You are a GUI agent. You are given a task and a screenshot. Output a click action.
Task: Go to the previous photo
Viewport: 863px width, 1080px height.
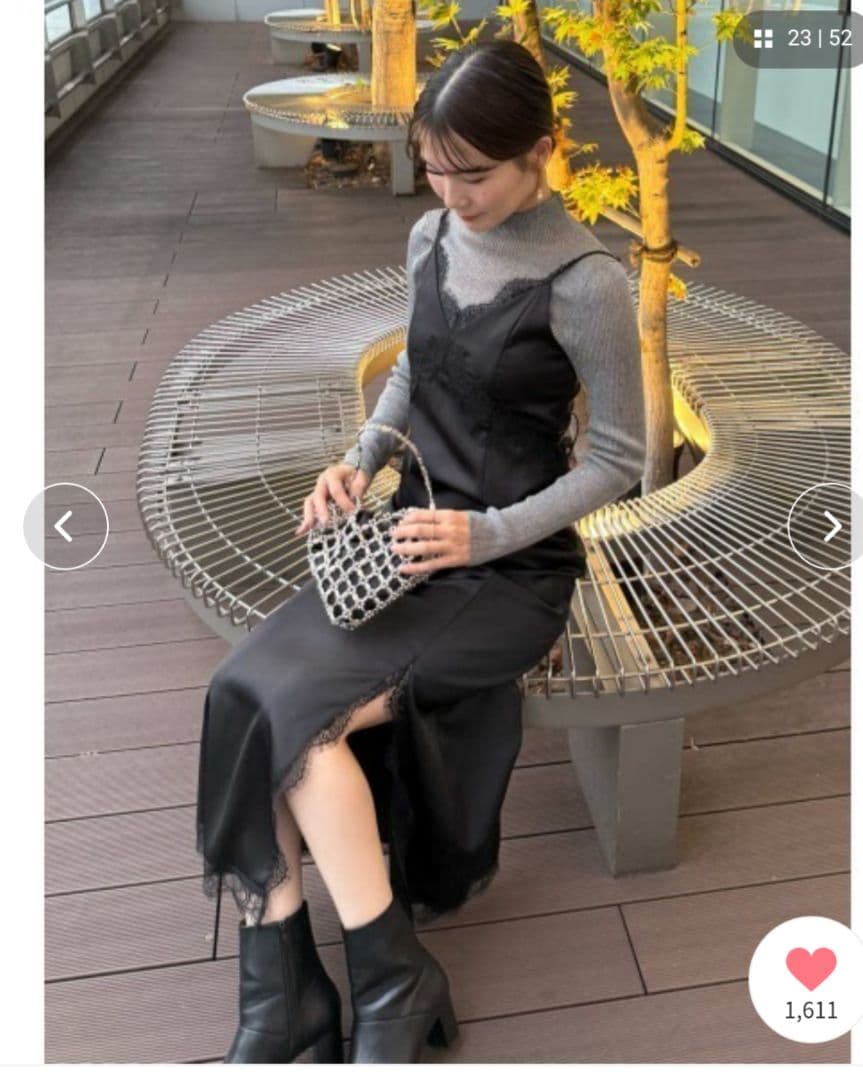pos(65,526)
